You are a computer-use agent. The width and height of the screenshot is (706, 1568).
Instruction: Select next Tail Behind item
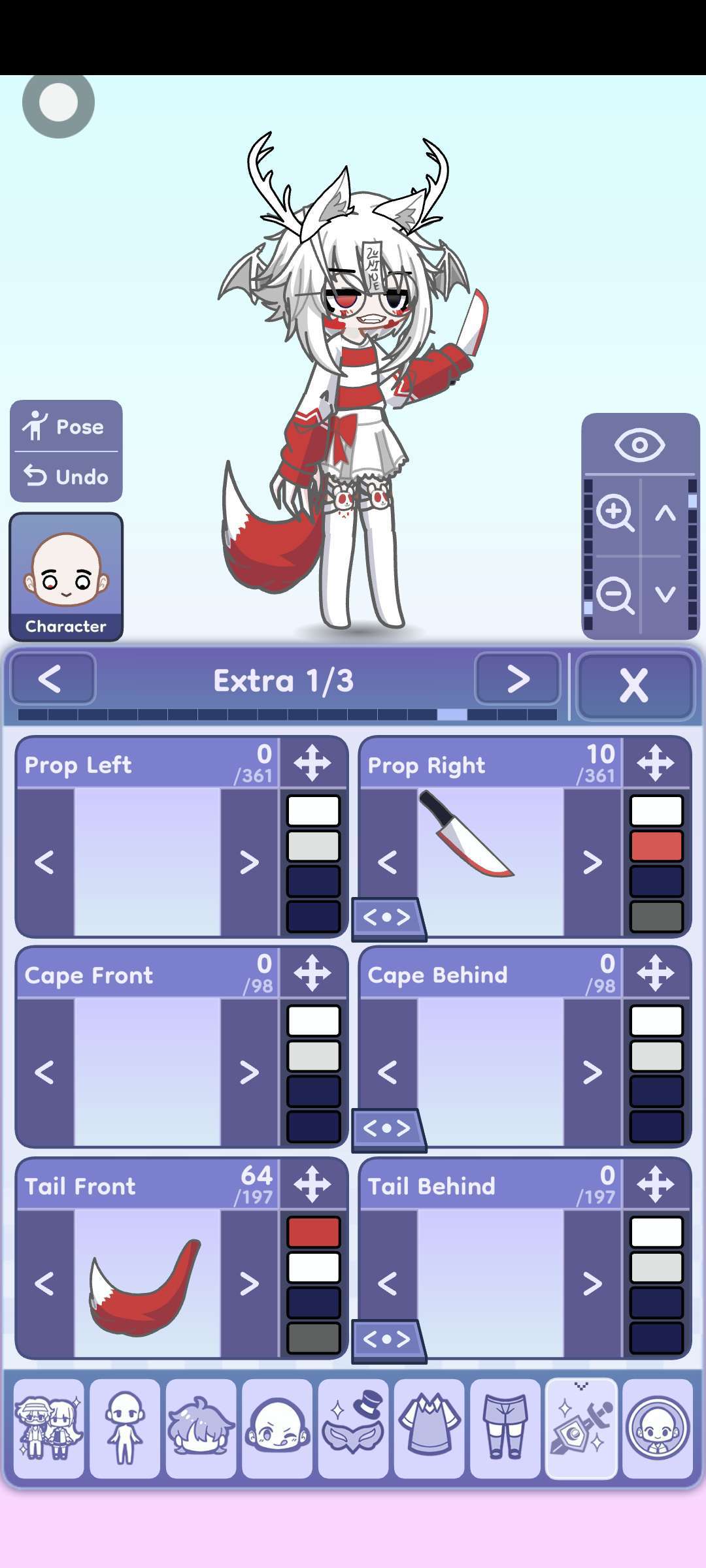[592, 1284]
